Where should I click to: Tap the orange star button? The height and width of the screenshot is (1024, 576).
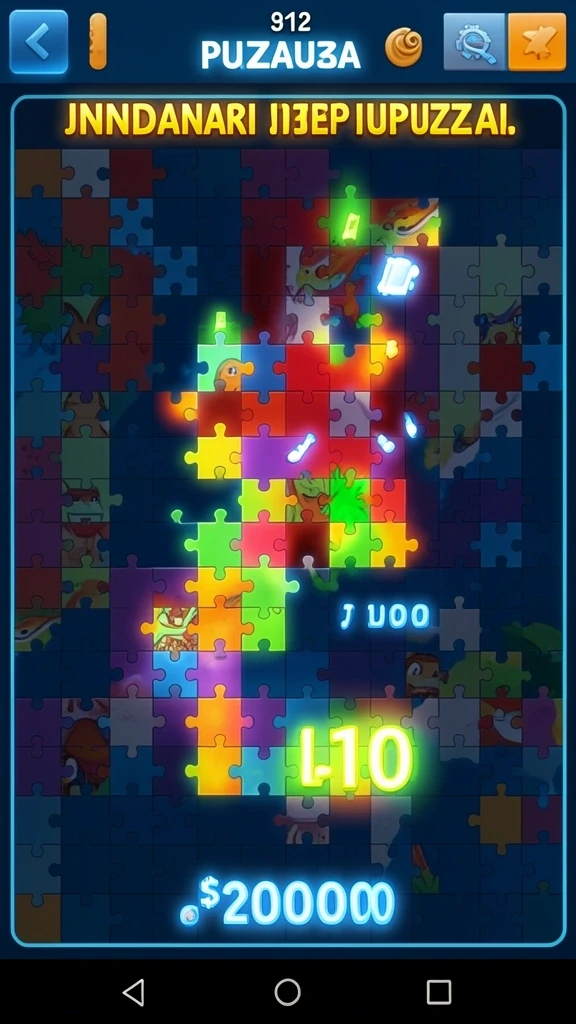tap(537, 42)
